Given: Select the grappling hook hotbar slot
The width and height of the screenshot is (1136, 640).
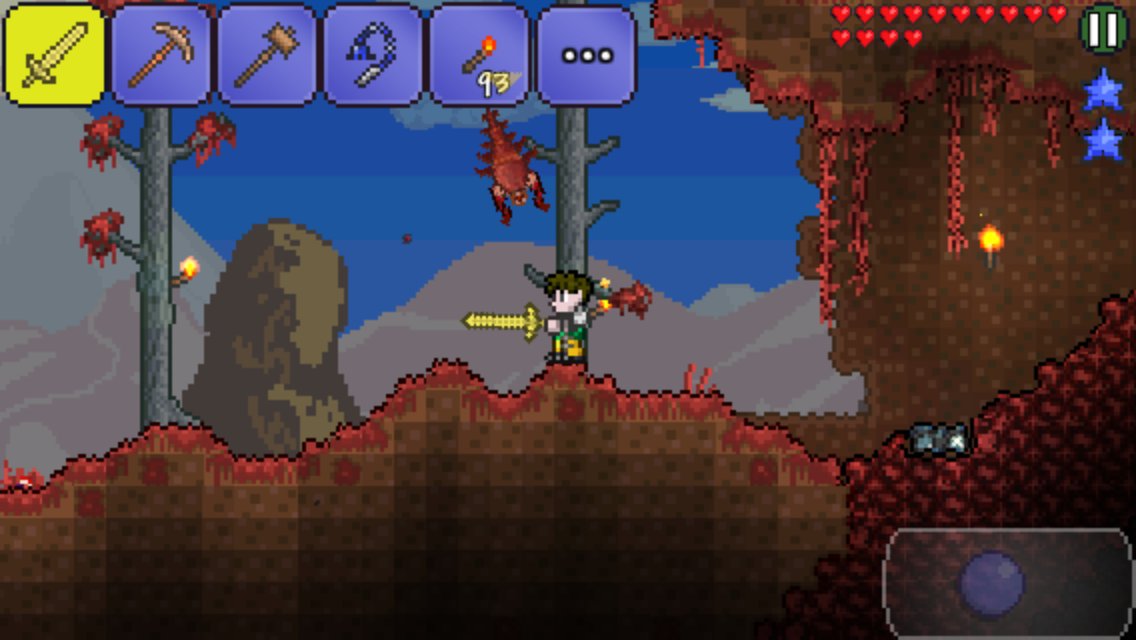Looking at the screenshot, I should pyautogui.click(x=373, y=55).
